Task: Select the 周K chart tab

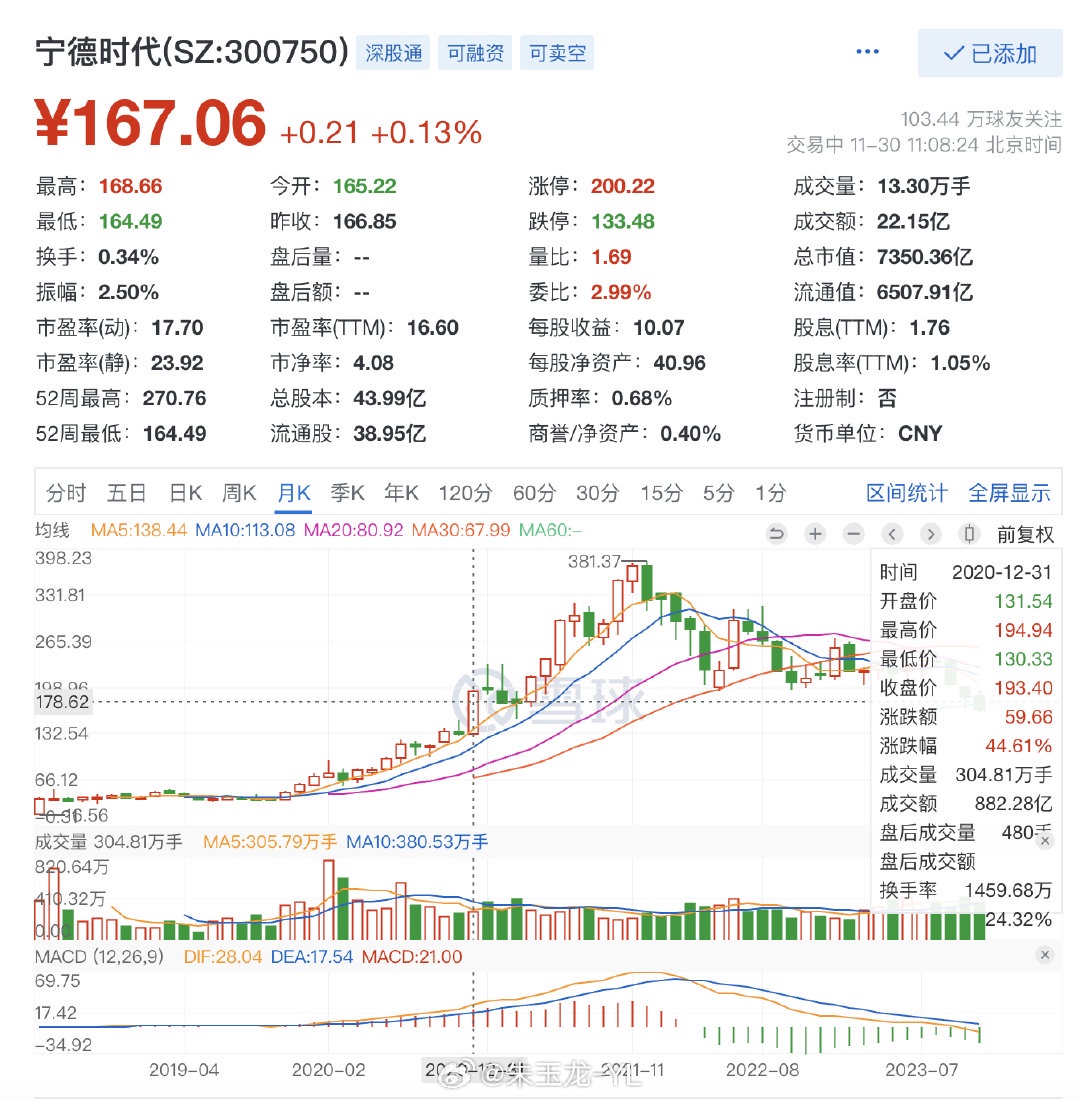Action: (239, 493)
